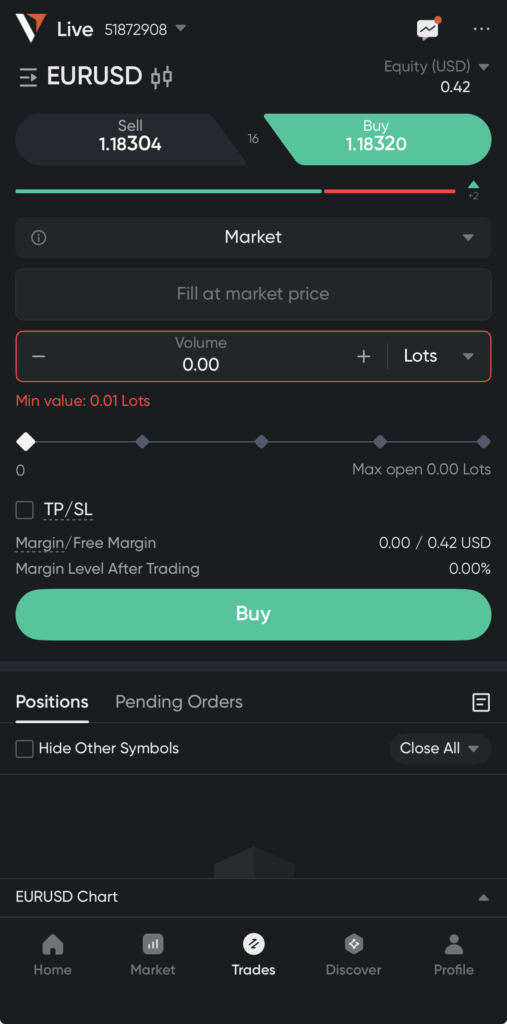Image resolution: width=507 pixels, height=1024 pixels.
Task: Select the Sell 1.18304 side
Action: tap(130, 139)
